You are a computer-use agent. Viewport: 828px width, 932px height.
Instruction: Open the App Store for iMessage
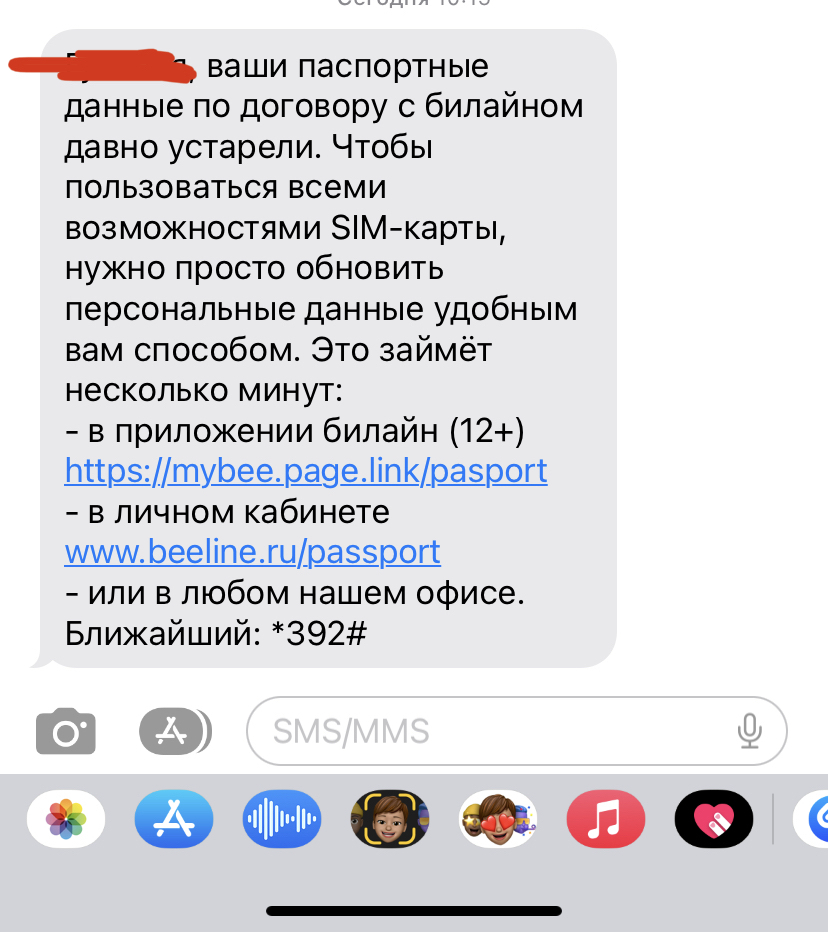click(174, 818)
